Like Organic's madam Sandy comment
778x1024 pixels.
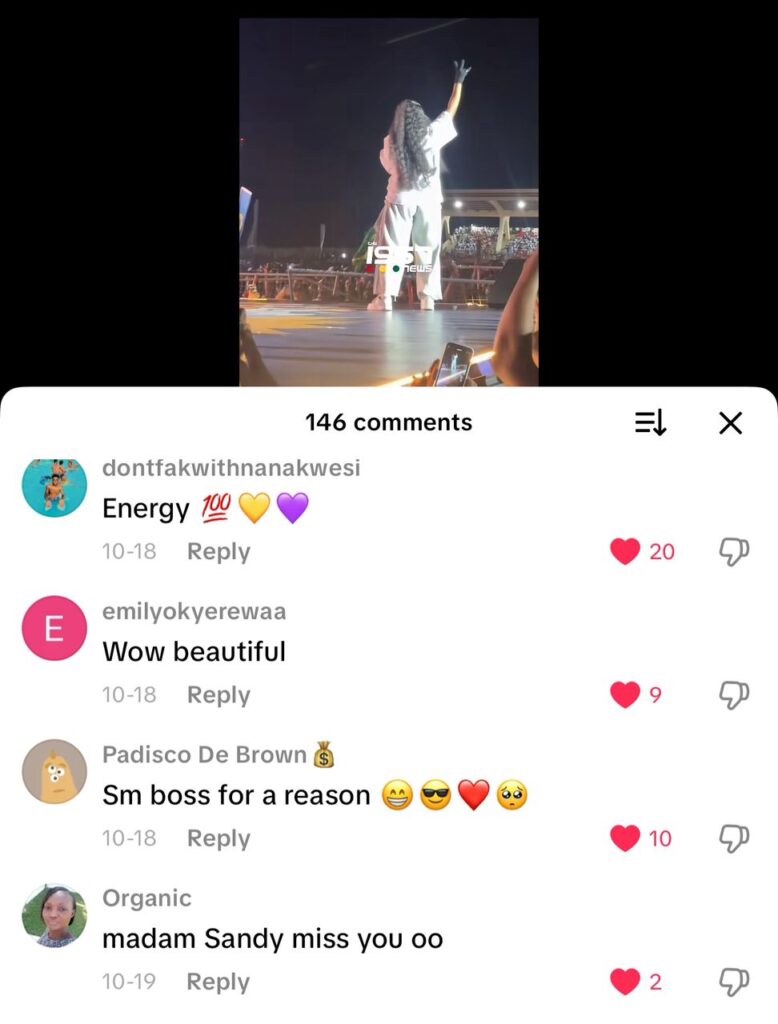point(625,982)
